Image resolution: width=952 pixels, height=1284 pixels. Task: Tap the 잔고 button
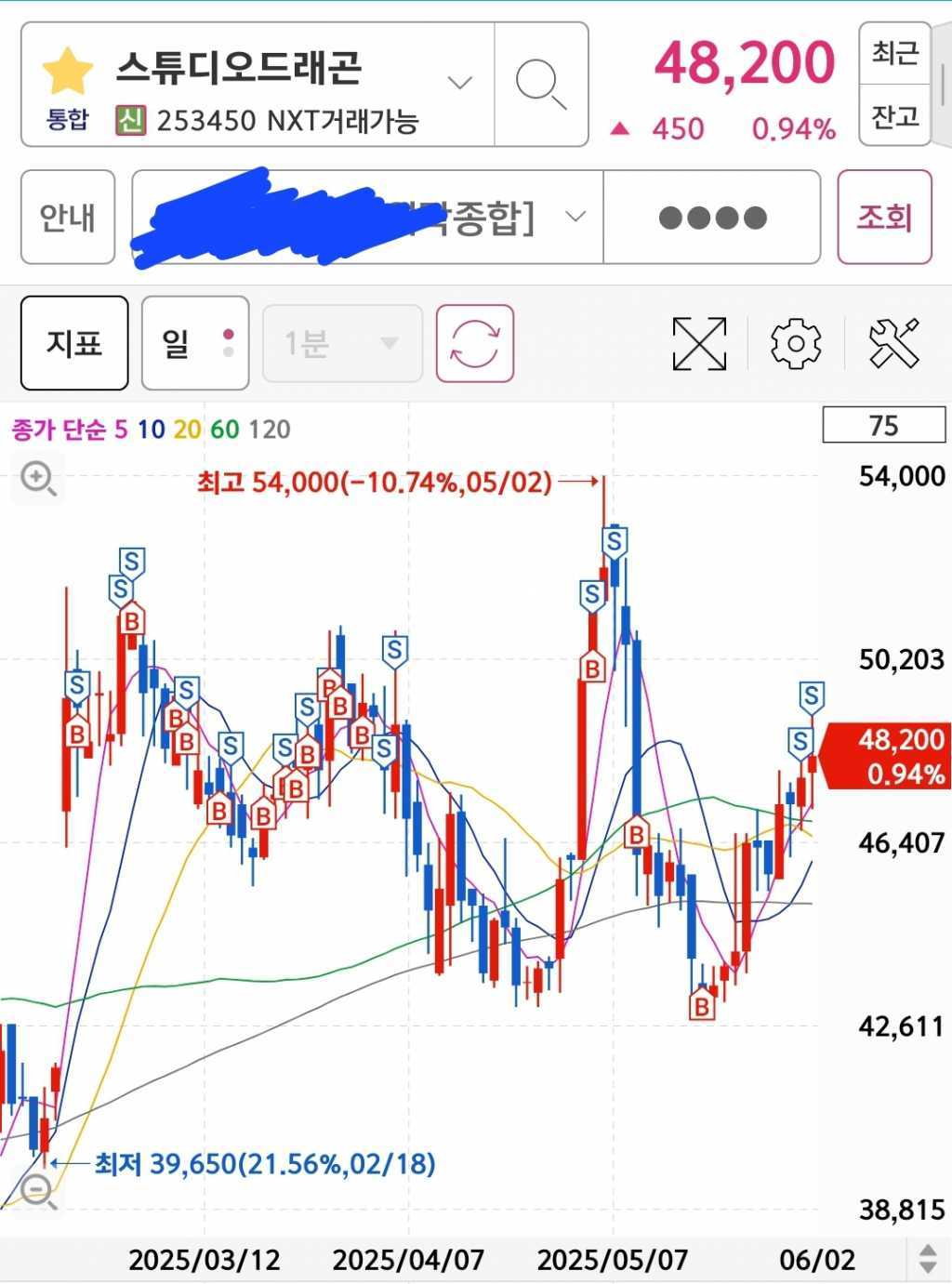point(894,116)
